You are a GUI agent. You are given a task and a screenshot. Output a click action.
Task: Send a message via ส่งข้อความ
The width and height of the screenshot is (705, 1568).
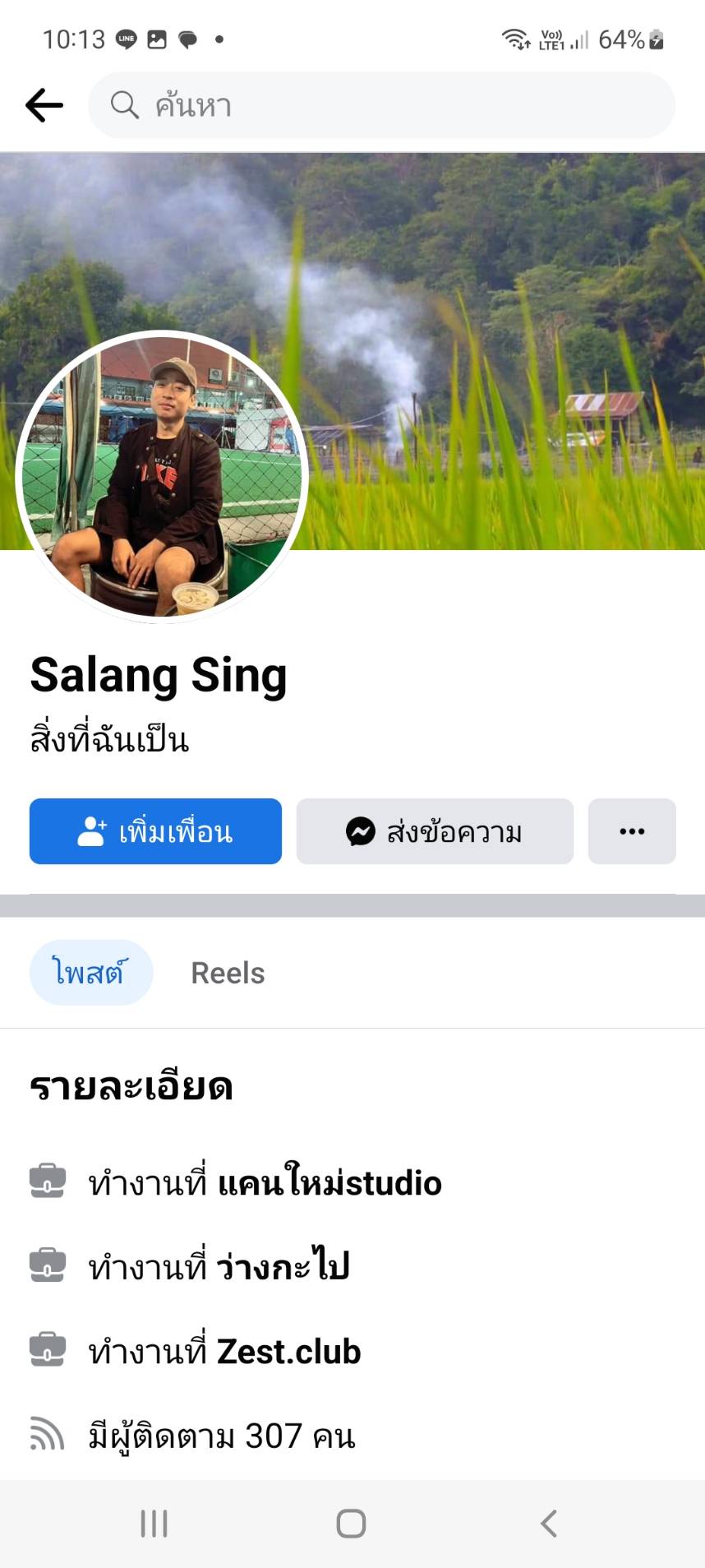click(435, 831)
